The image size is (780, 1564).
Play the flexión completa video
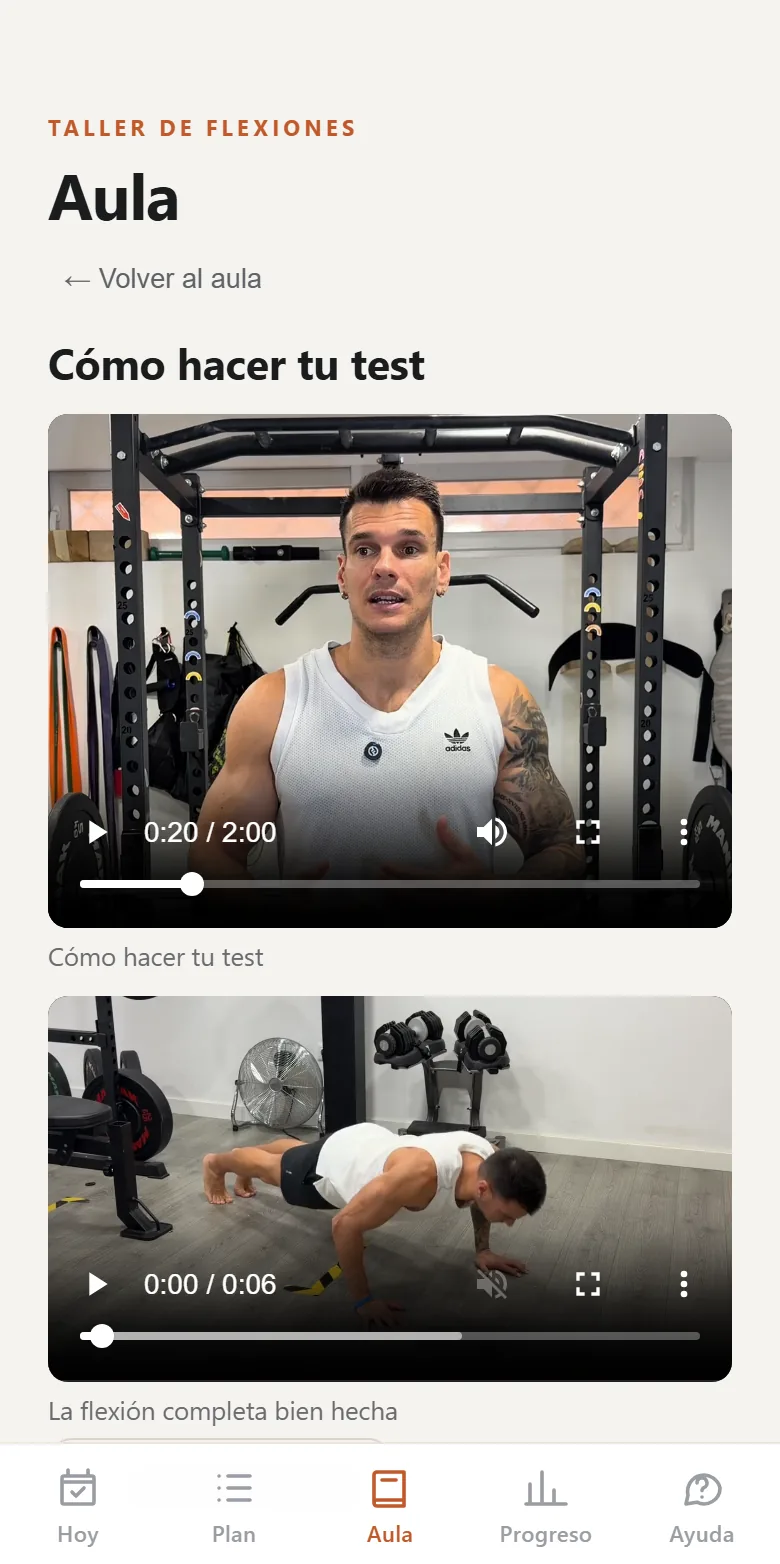pos(97,1284)
